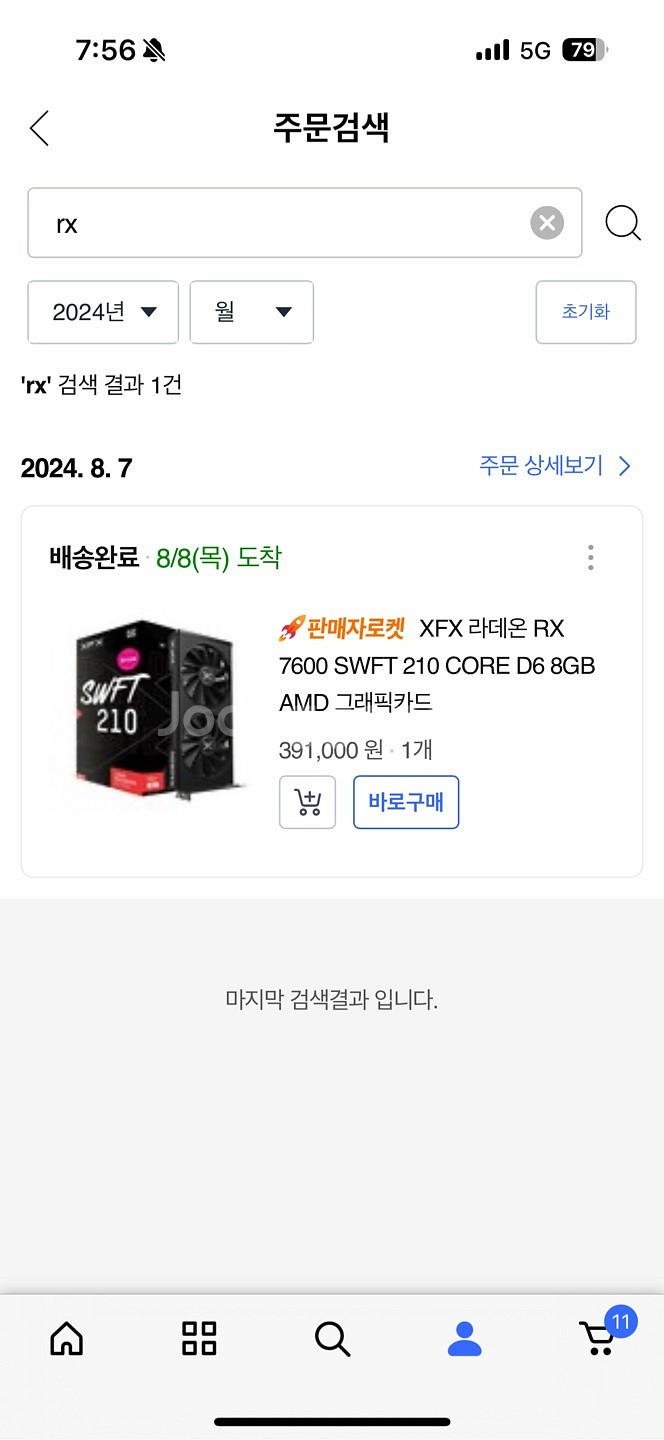Open the three-dot menu on the order card

point(591,557)
